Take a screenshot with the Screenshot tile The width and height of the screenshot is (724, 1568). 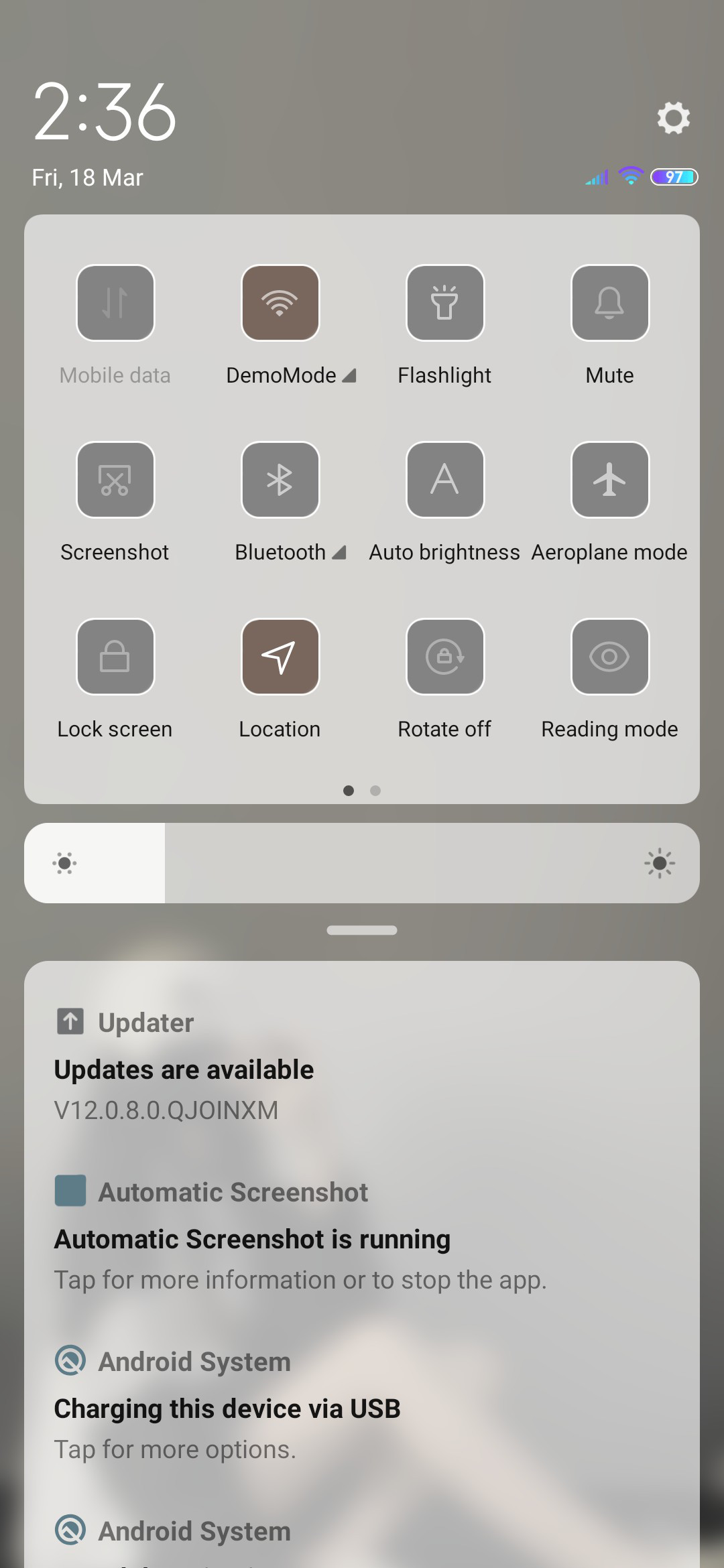115,480
